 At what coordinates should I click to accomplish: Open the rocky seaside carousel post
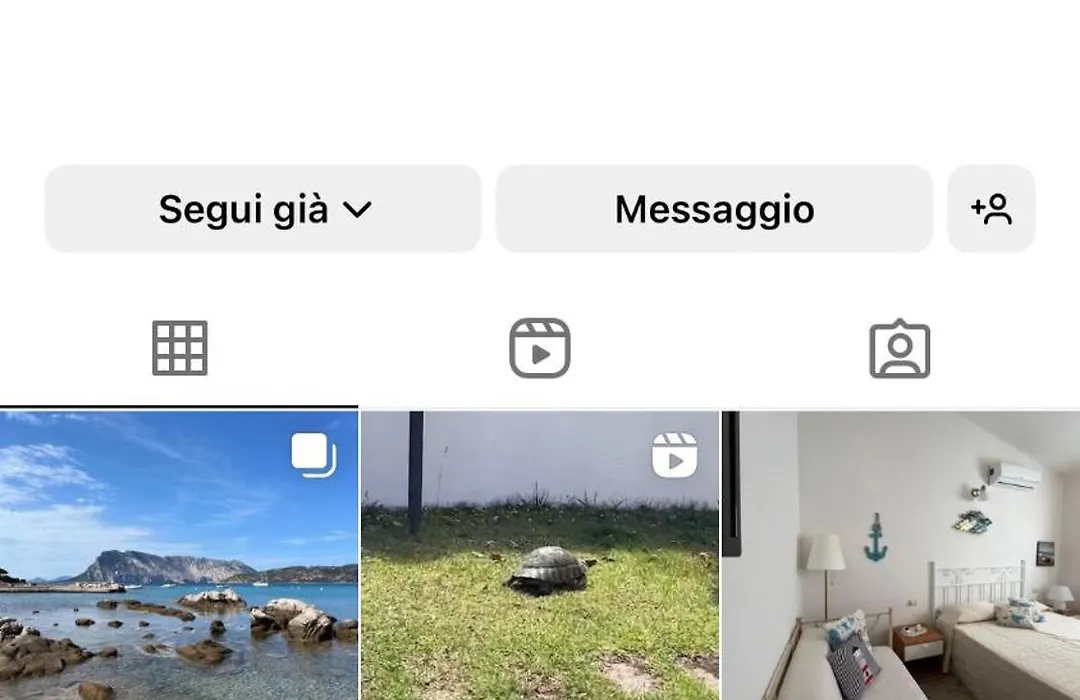point(179,555)
